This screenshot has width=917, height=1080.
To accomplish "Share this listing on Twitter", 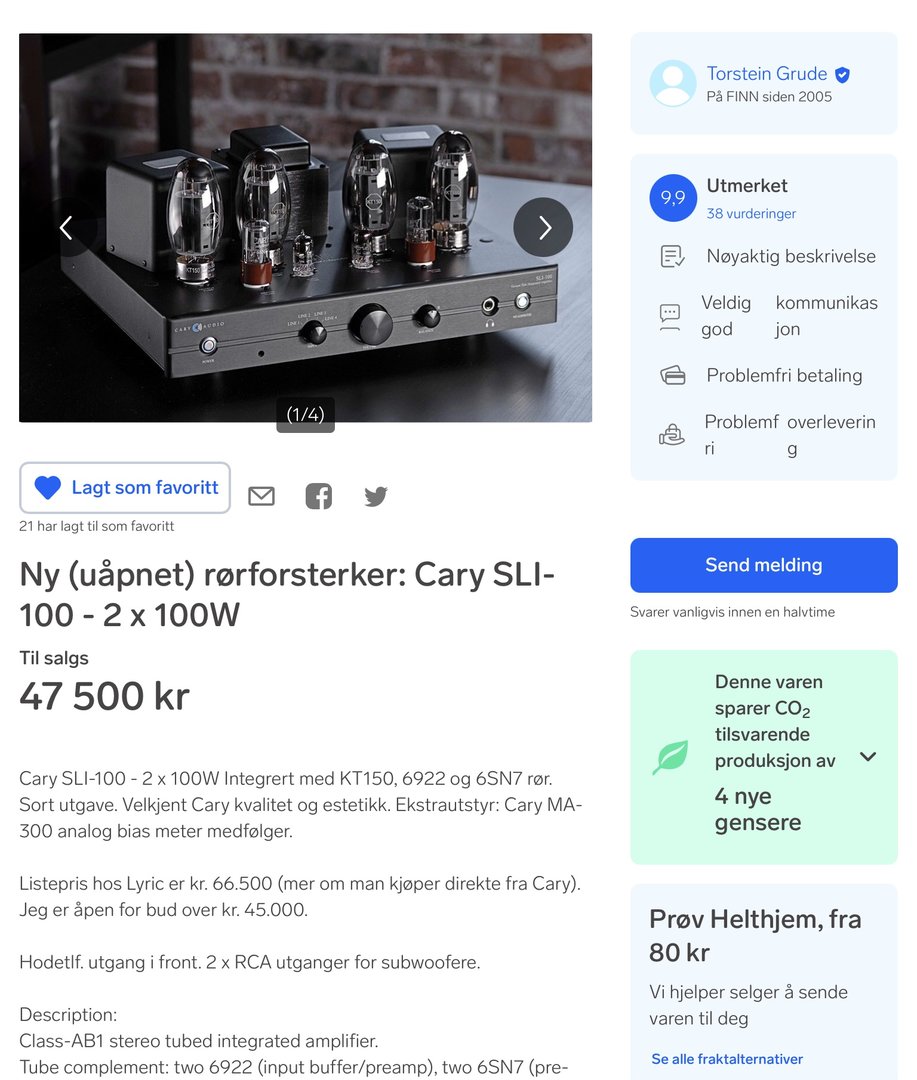I will pos(376,496).
